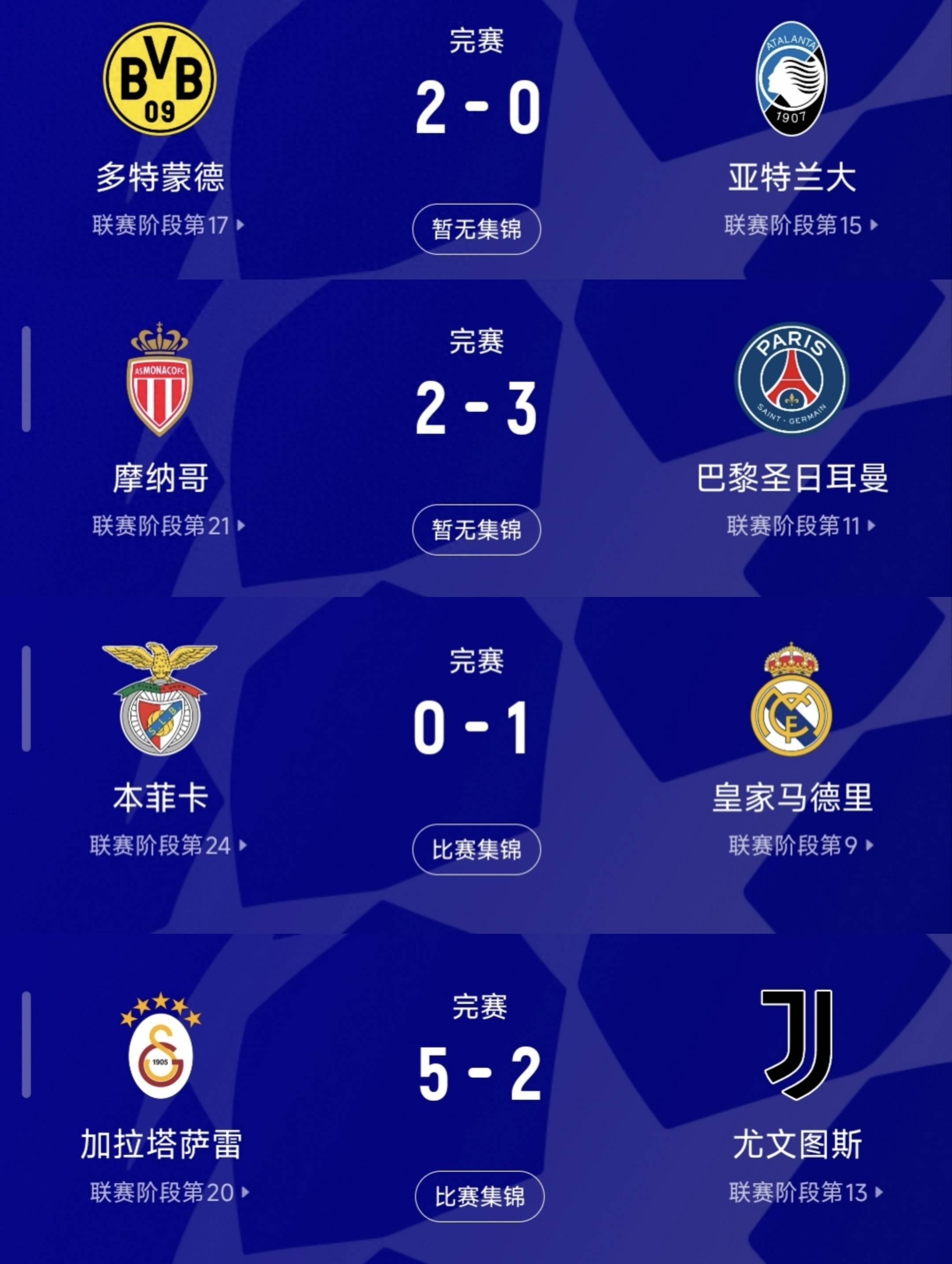Watch match highlights for Benfica vs Real Madrid

[x=476, y=850]
